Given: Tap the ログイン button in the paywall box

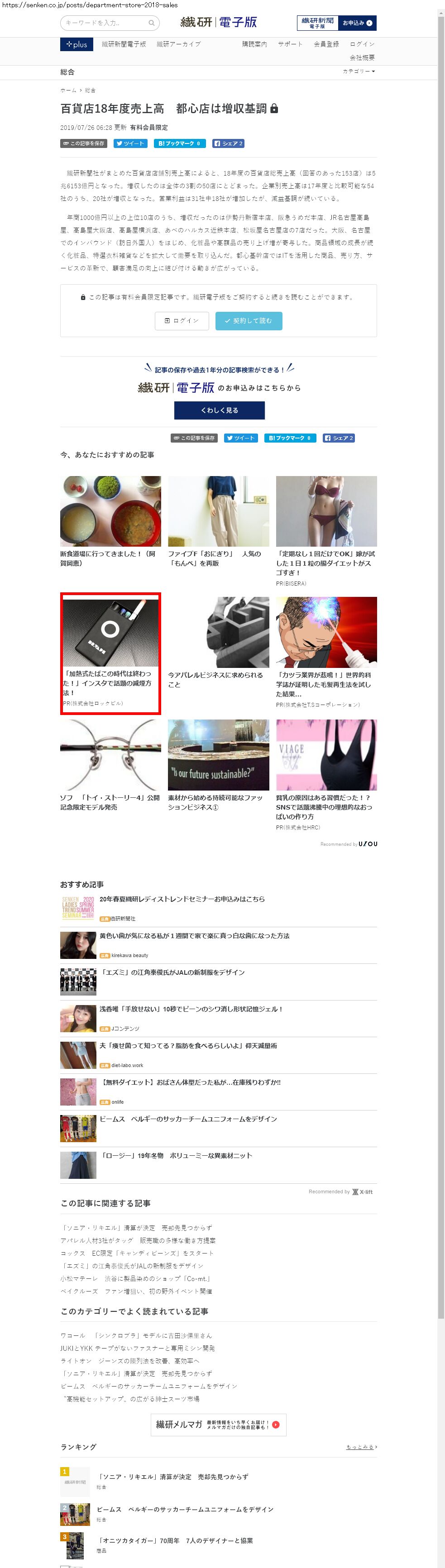Looking at the screenshot, I should (x=182, y=321).
